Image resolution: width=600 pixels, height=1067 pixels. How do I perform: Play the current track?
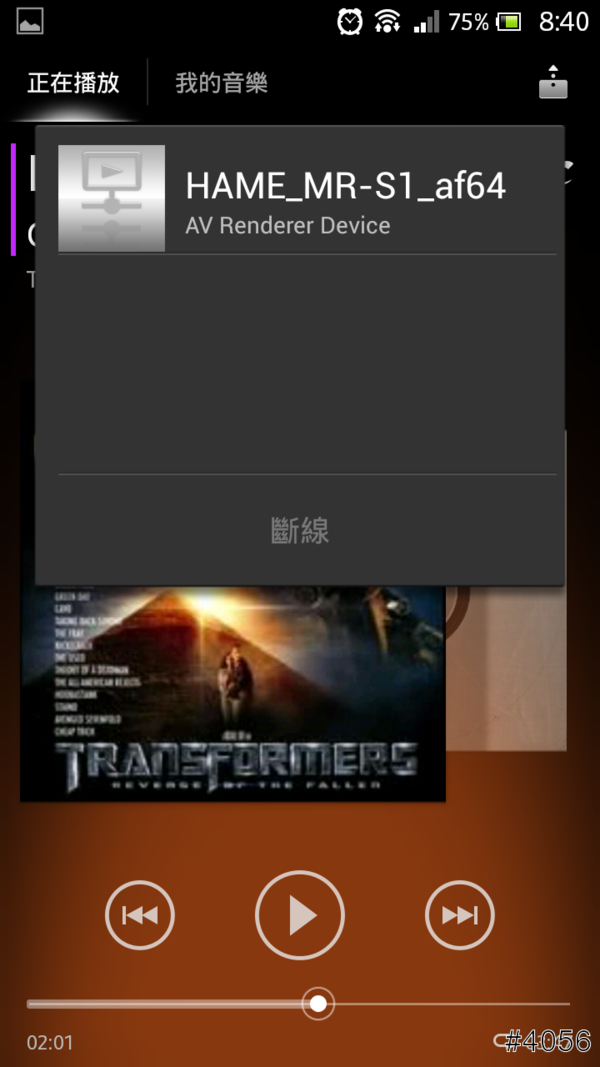click(300, 915)
